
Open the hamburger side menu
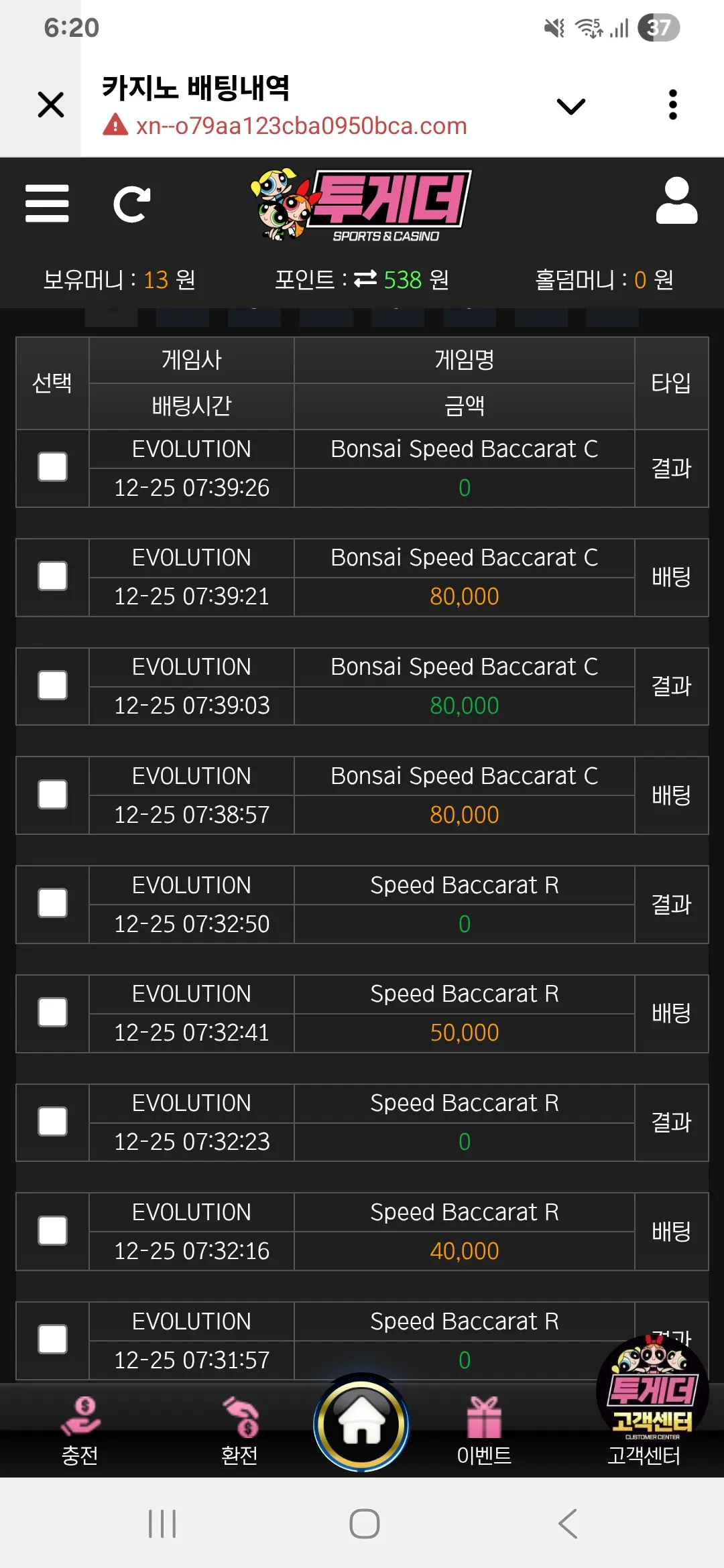point(47,204)
